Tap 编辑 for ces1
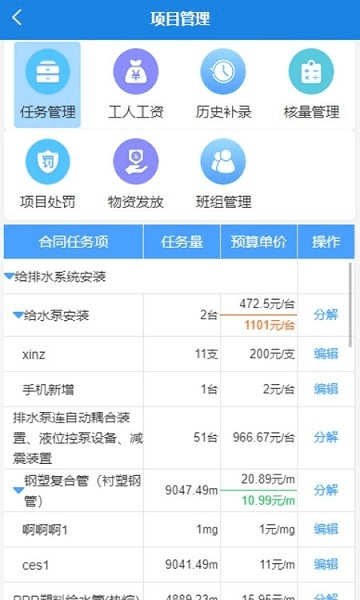This screenshot has width=360, height=600. [x=326, y=564]
